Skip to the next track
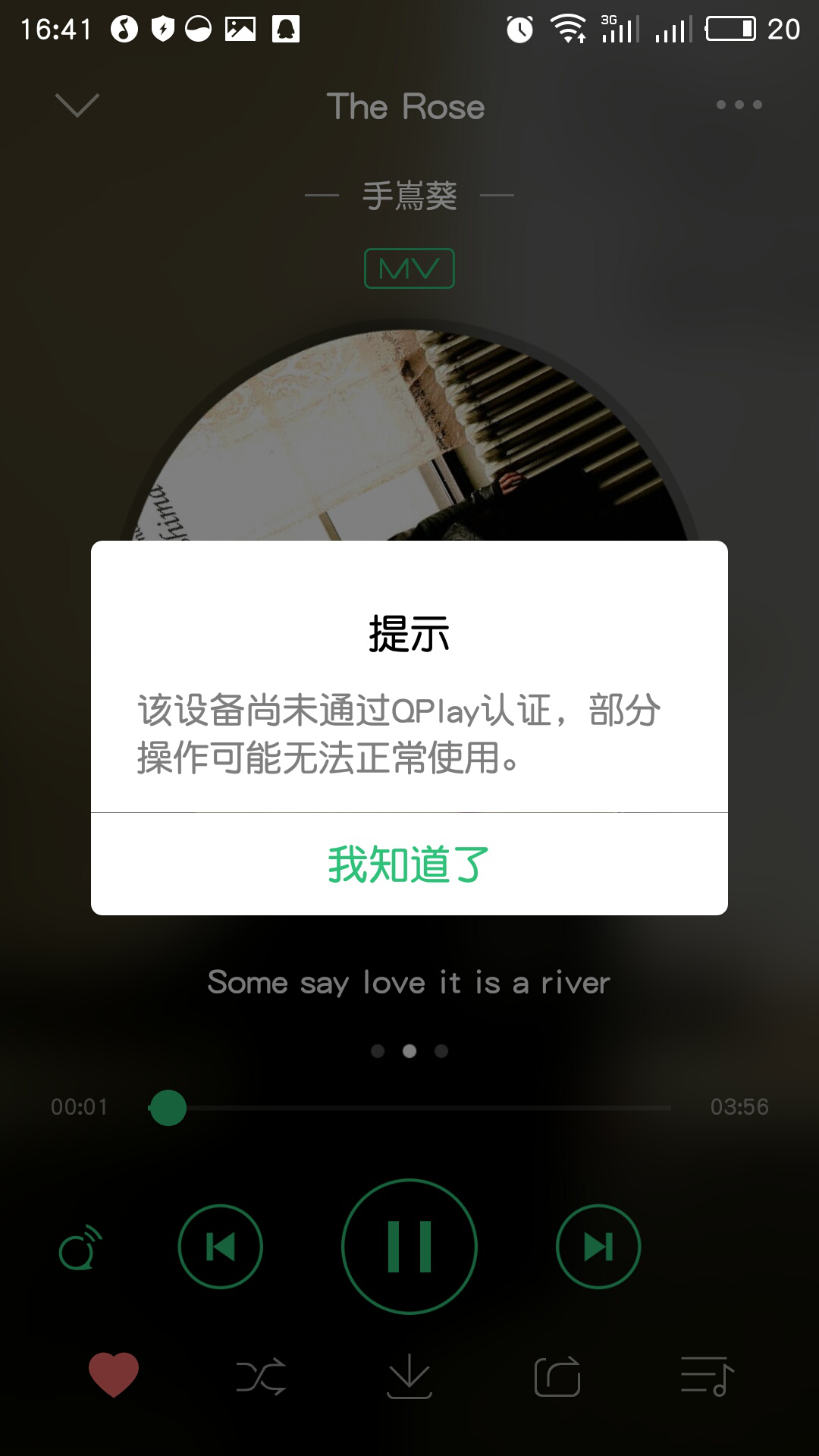This screenshot has height=1456, width=819. pyautogui.click(x=598, y=1247)
